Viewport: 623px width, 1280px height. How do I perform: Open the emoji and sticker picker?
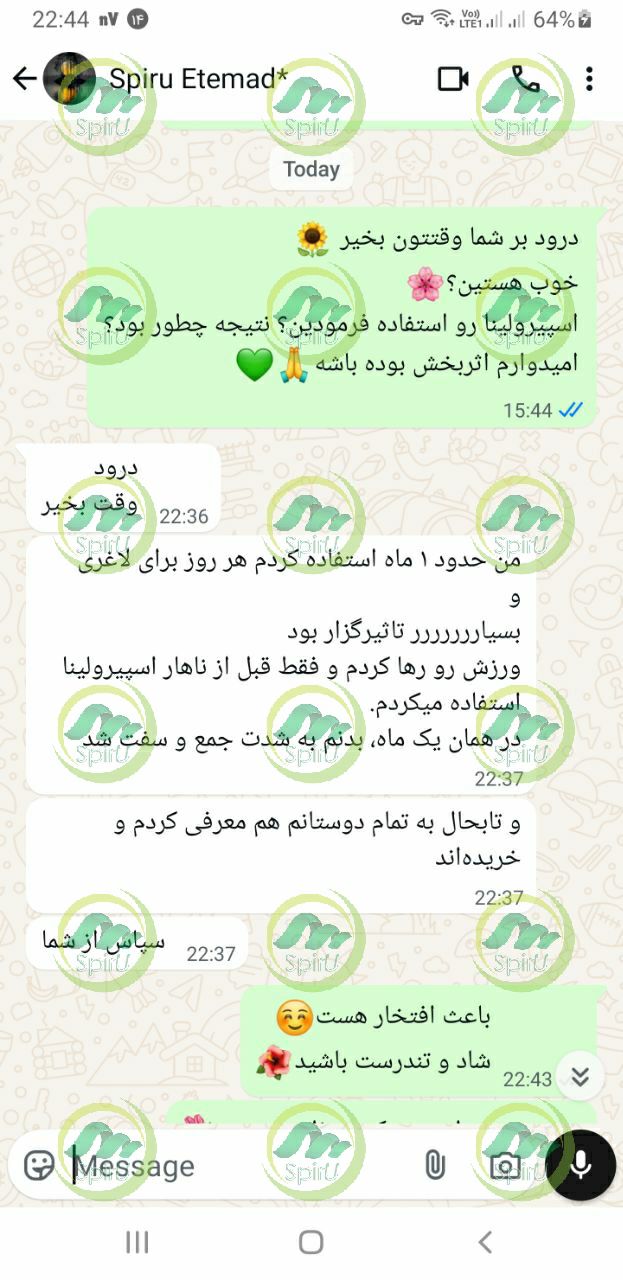(x=39, y=1165)
